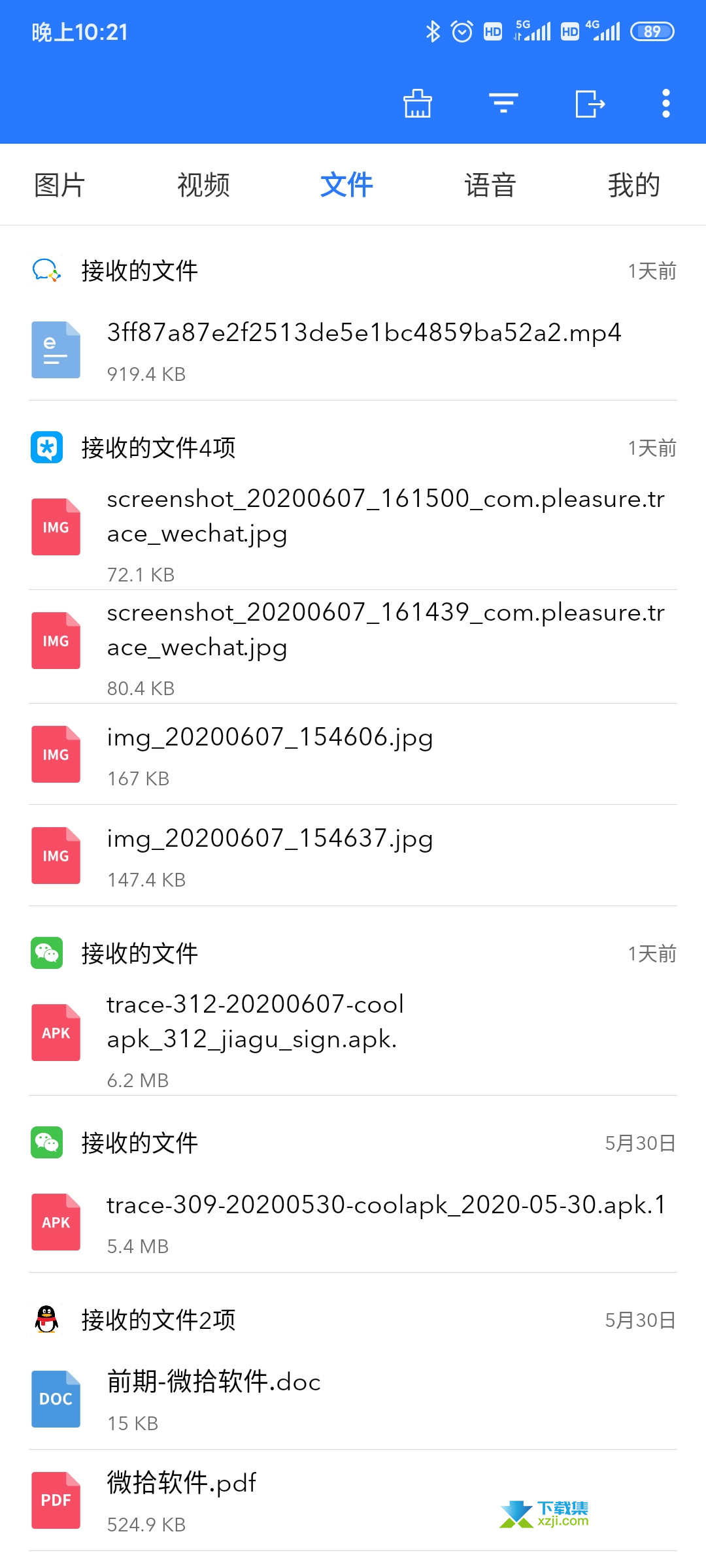The height and width of the screenshot is (1568, 706).
Task: Tap the cleanup broom icon
Action: (x=418, y=103)
